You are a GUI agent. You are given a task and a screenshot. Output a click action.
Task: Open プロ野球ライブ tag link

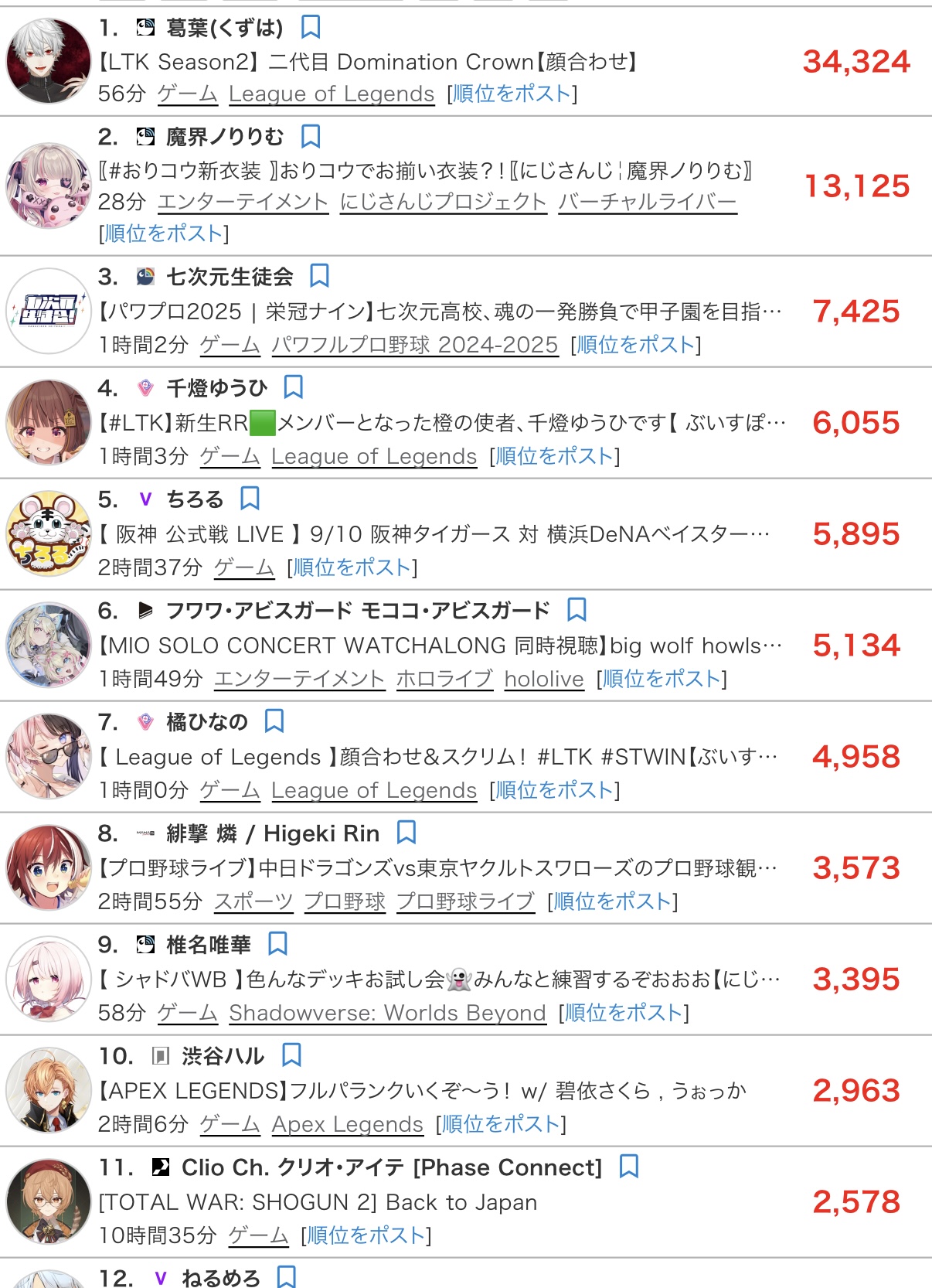[x=465, y=901]
